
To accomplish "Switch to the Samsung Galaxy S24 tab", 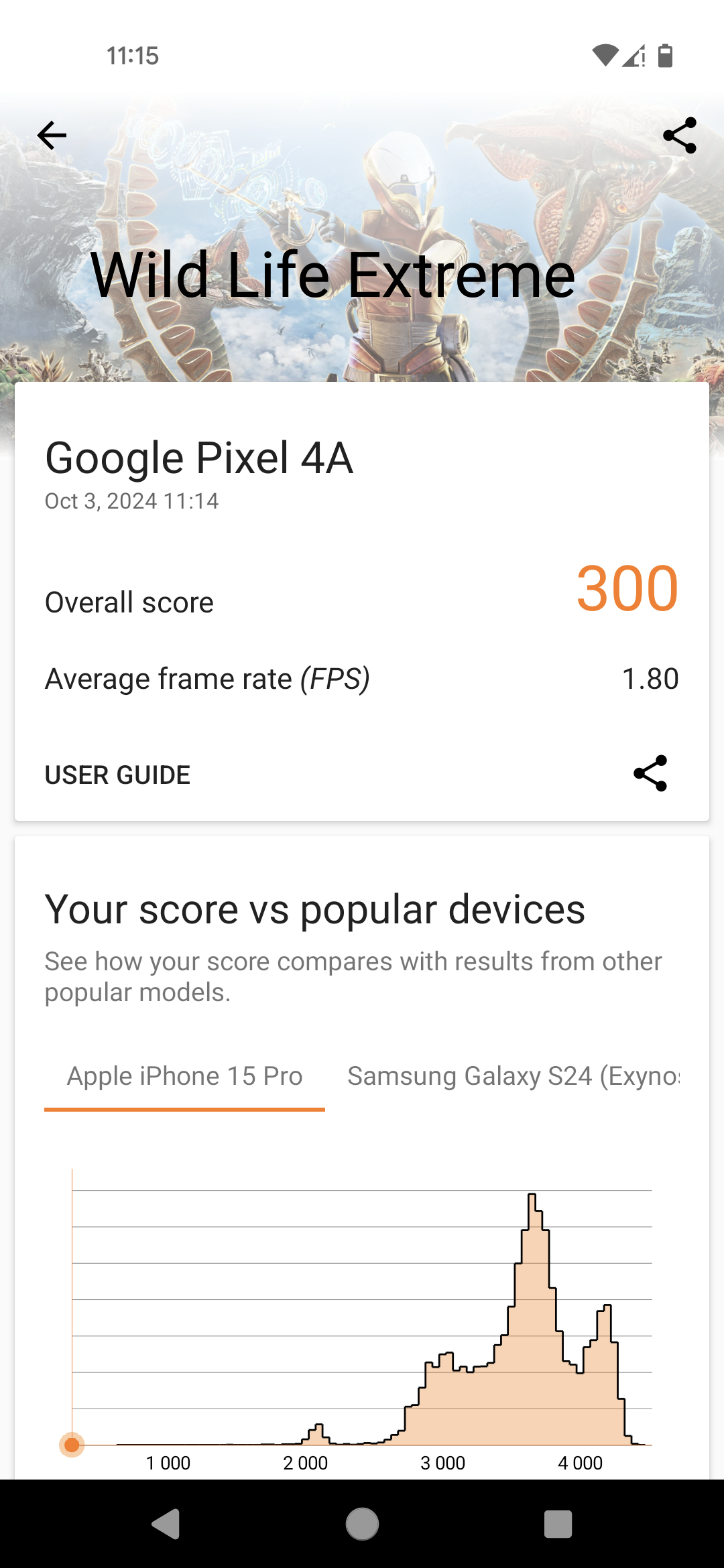I will (514, 1077).
